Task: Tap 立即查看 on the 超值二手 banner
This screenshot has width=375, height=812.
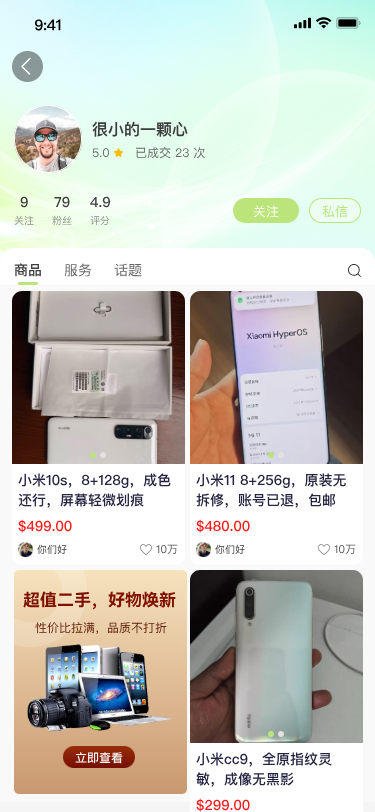Action: click(99, 758)
